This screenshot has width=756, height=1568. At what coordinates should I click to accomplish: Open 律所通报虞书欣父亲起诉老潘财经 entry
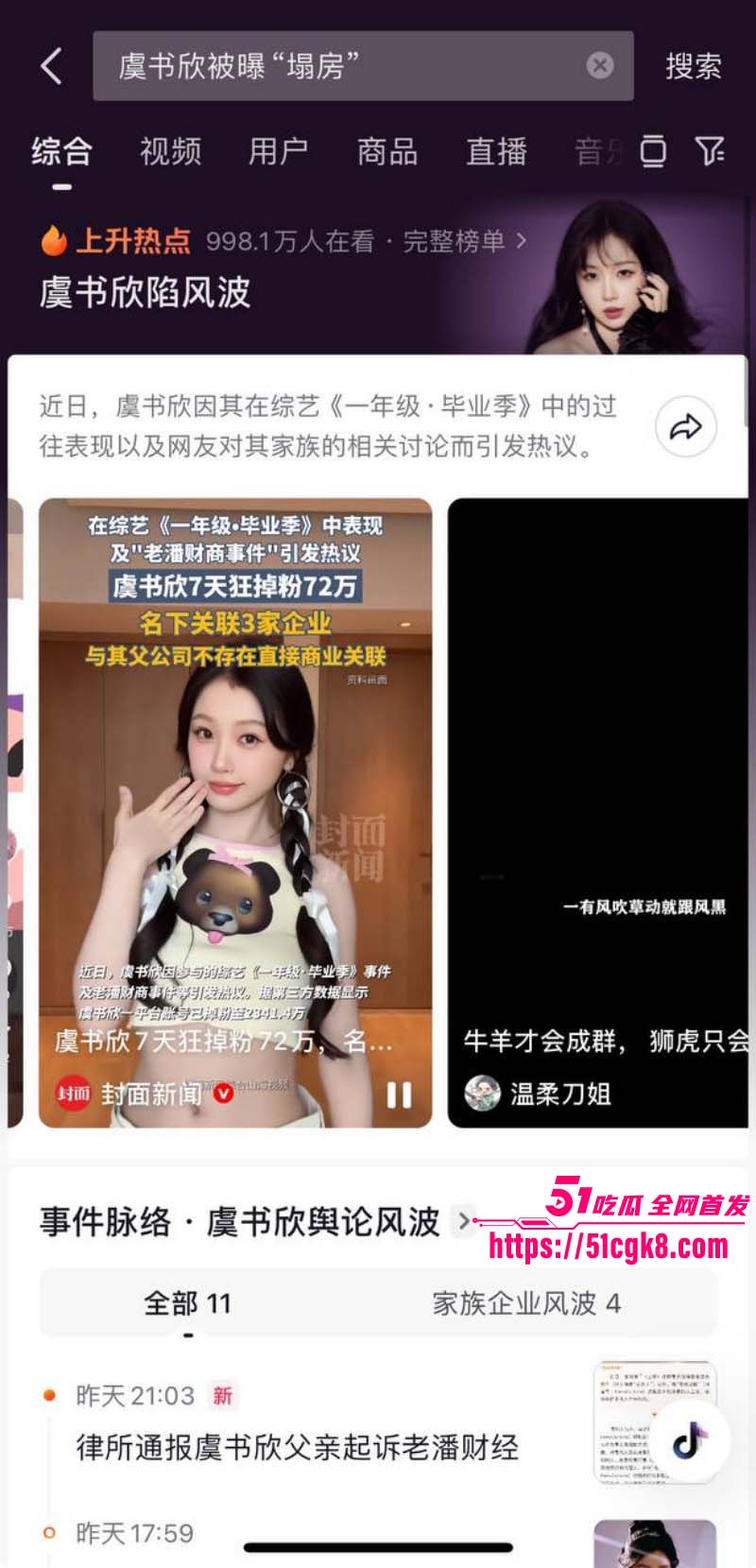click(x=298, y=1446)
